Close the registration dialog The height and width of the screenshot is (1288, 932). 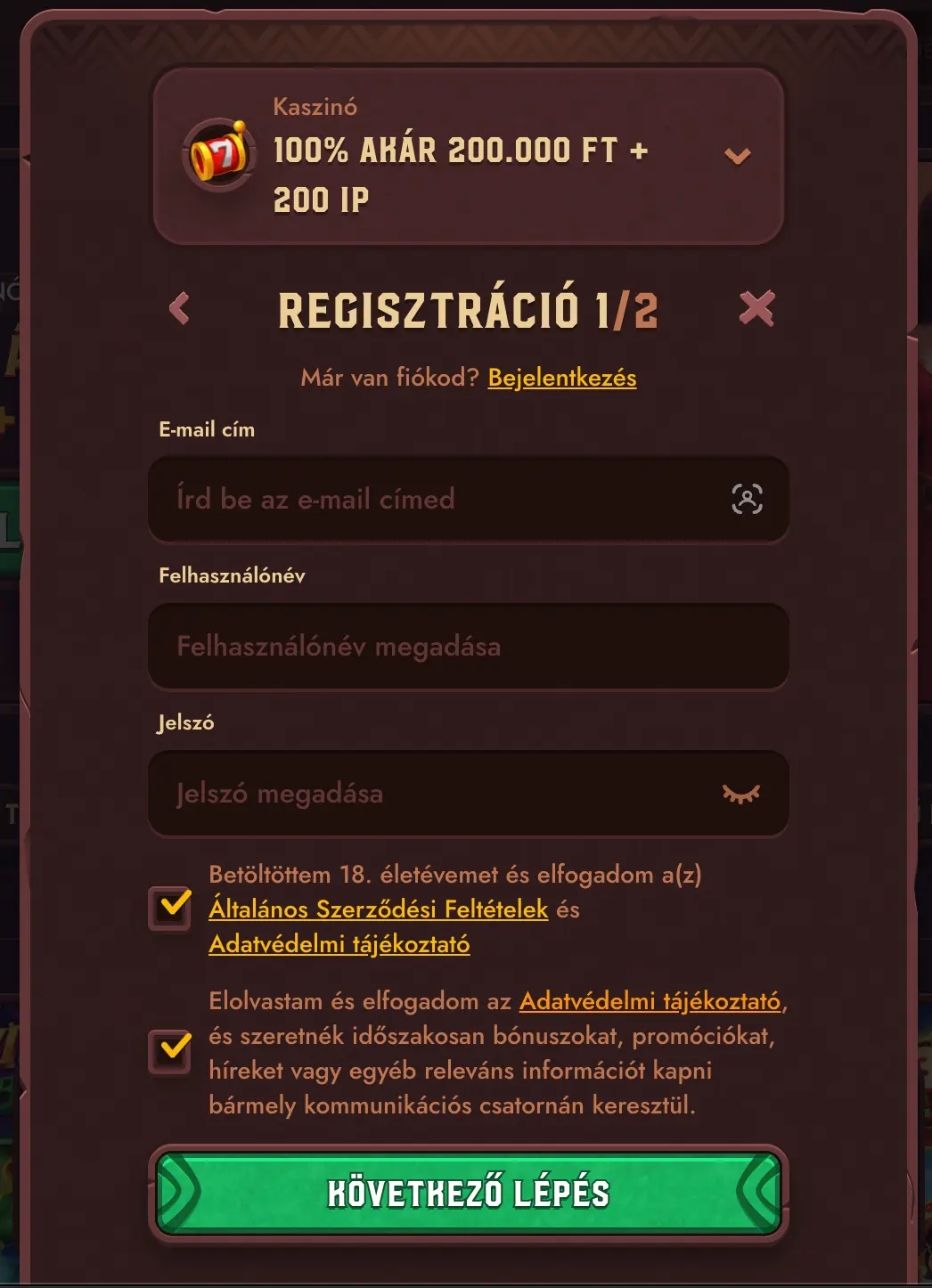[756, 309]
